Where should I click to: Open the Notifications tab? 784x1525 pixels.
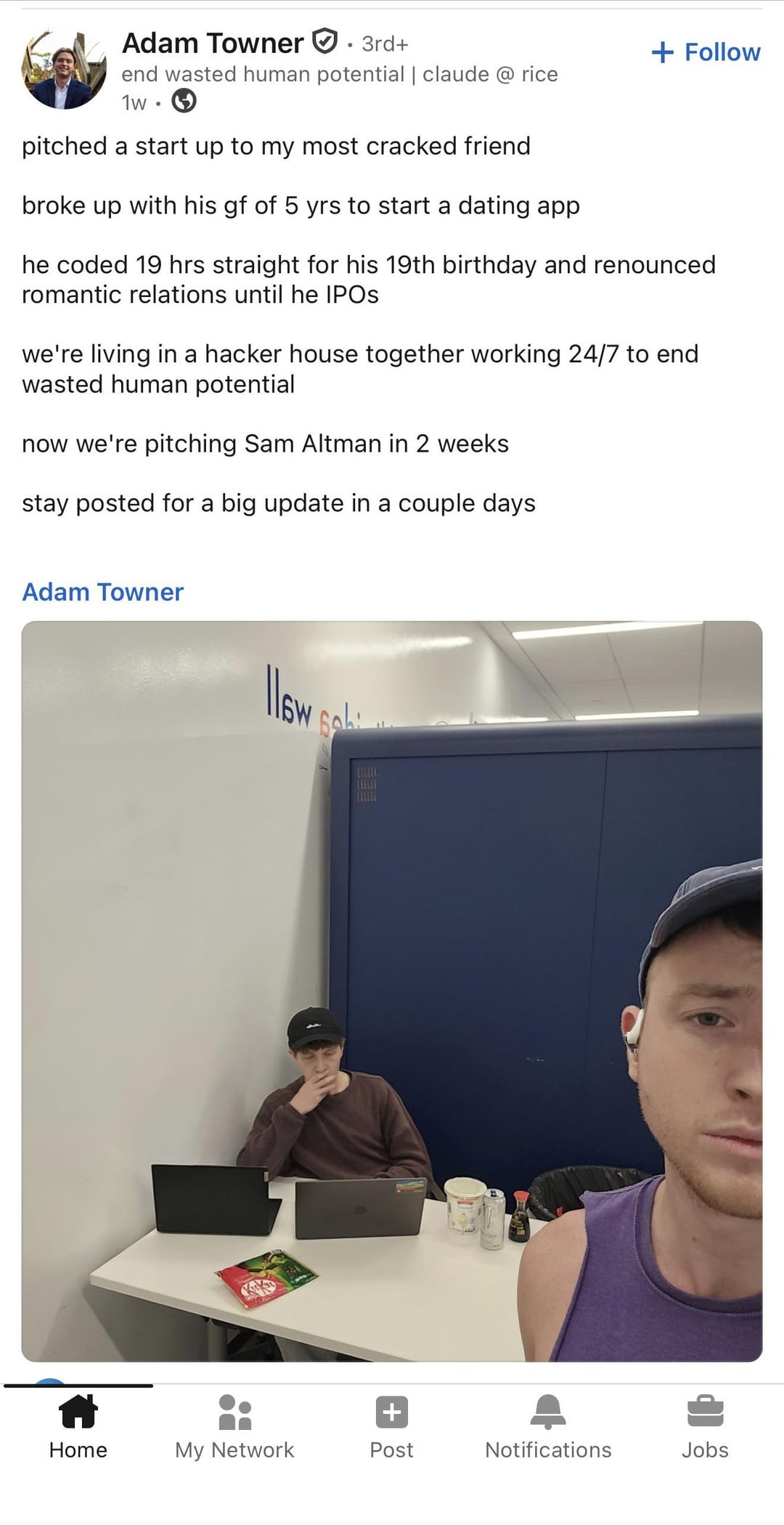tap(548, 1428)
